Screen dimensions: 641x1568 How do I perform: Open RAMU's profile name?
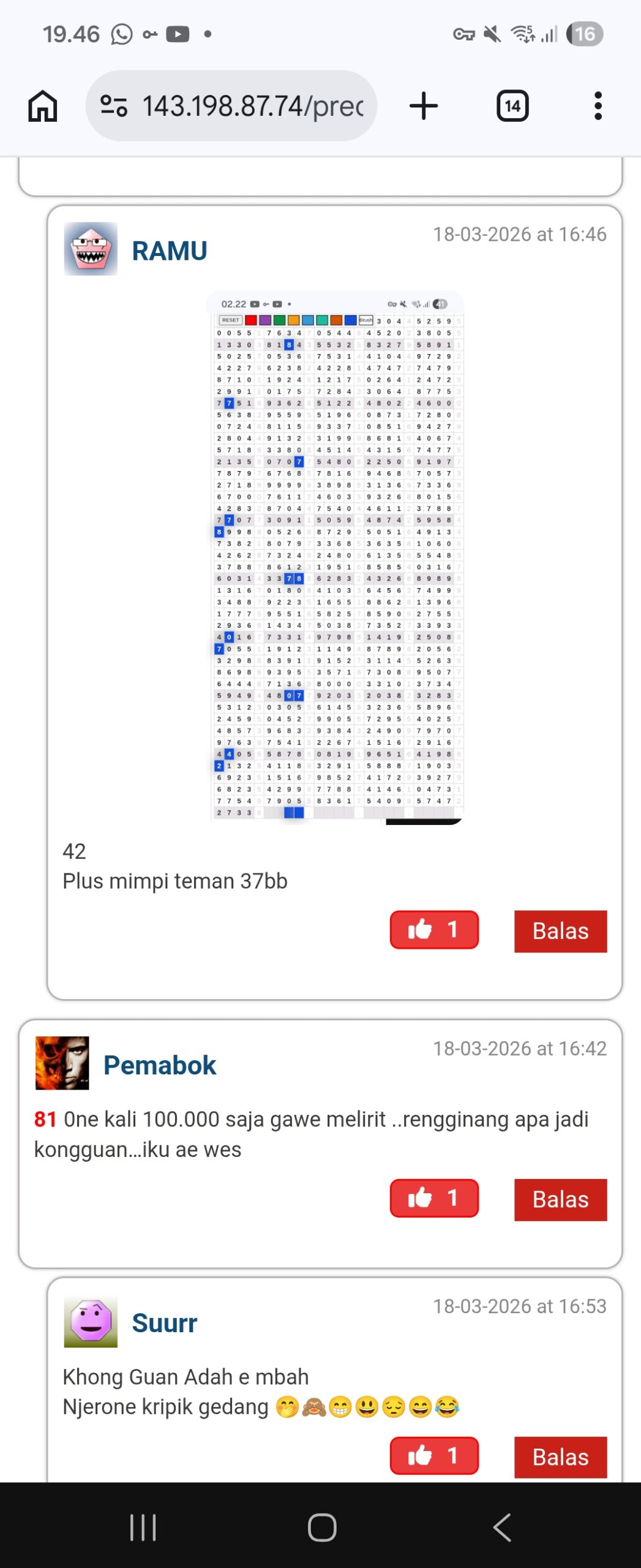170,251
